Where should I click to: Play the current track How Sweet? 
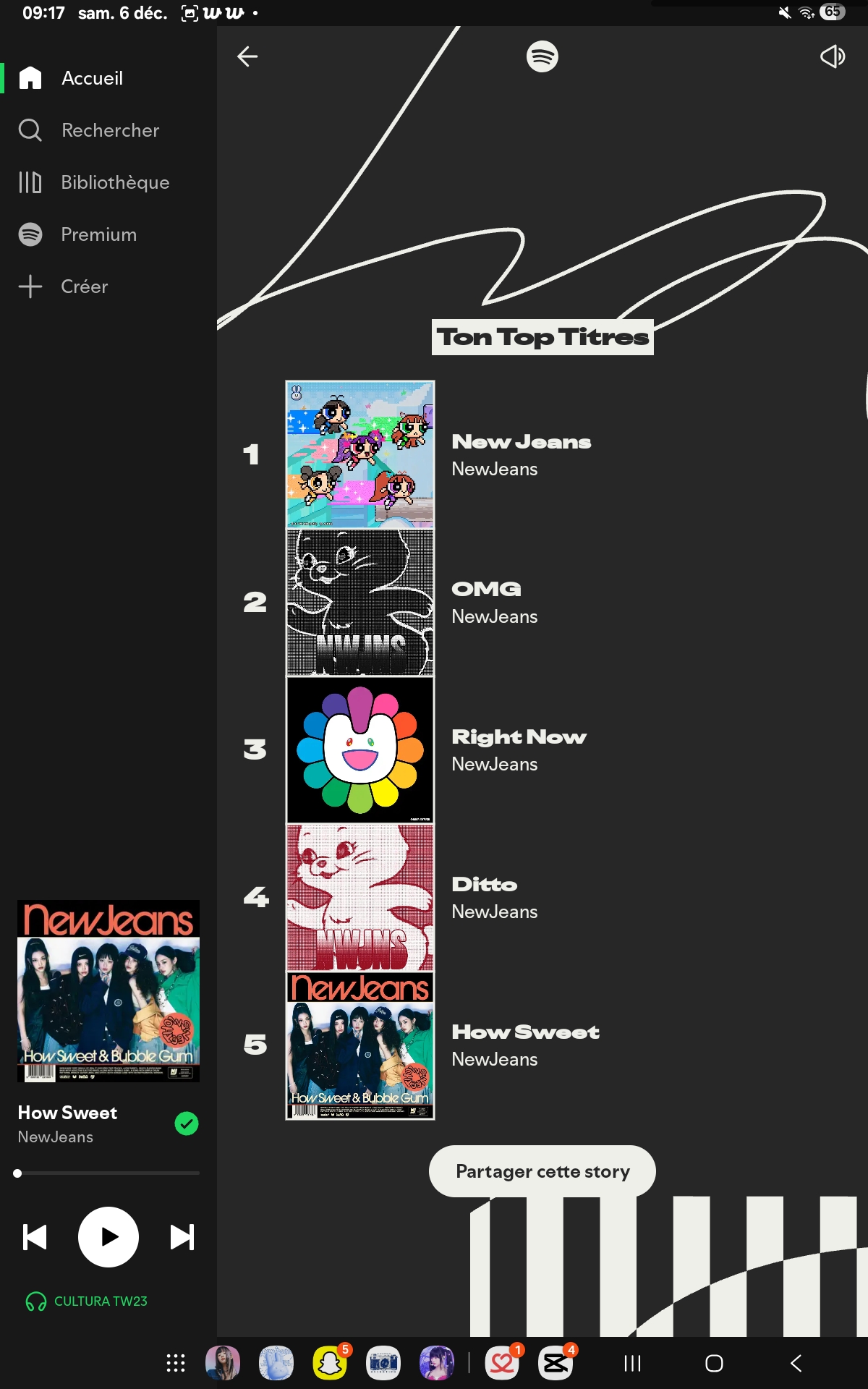click(x=109, y=1237)
